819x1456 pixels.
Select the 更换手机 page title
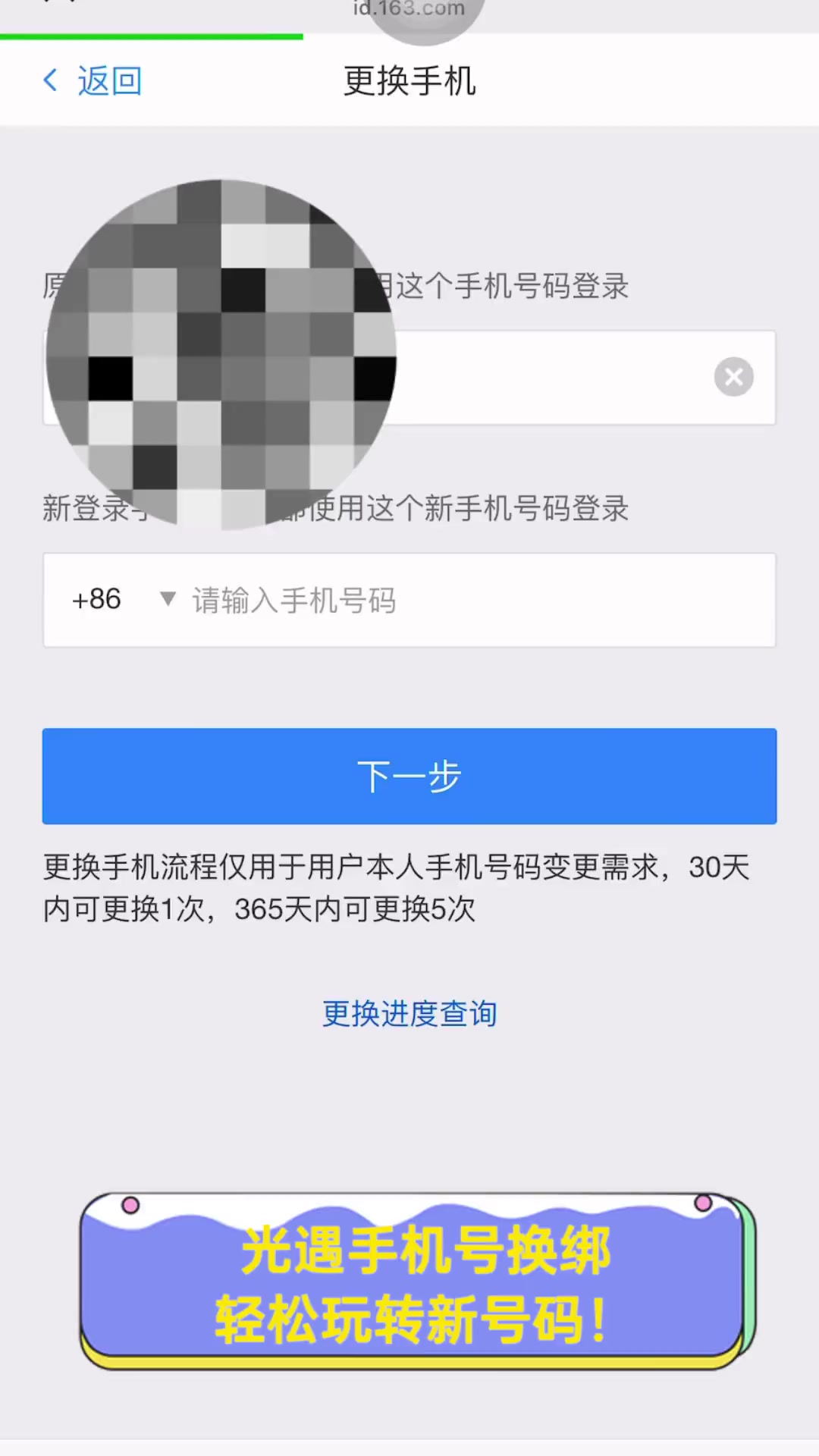click(409, 80)
